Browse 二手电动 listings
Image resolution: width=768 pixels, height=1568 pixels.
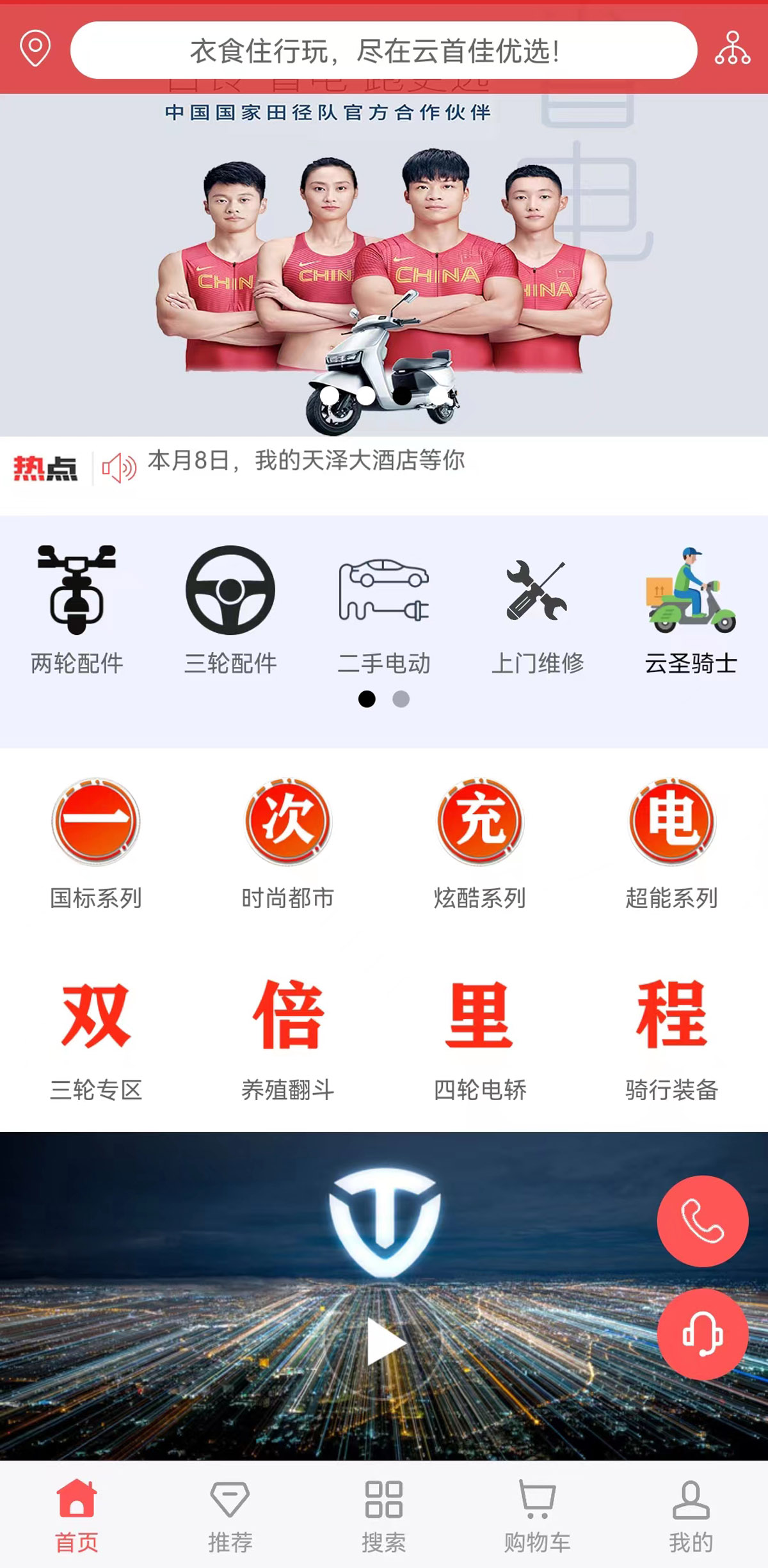click(384, 609)
